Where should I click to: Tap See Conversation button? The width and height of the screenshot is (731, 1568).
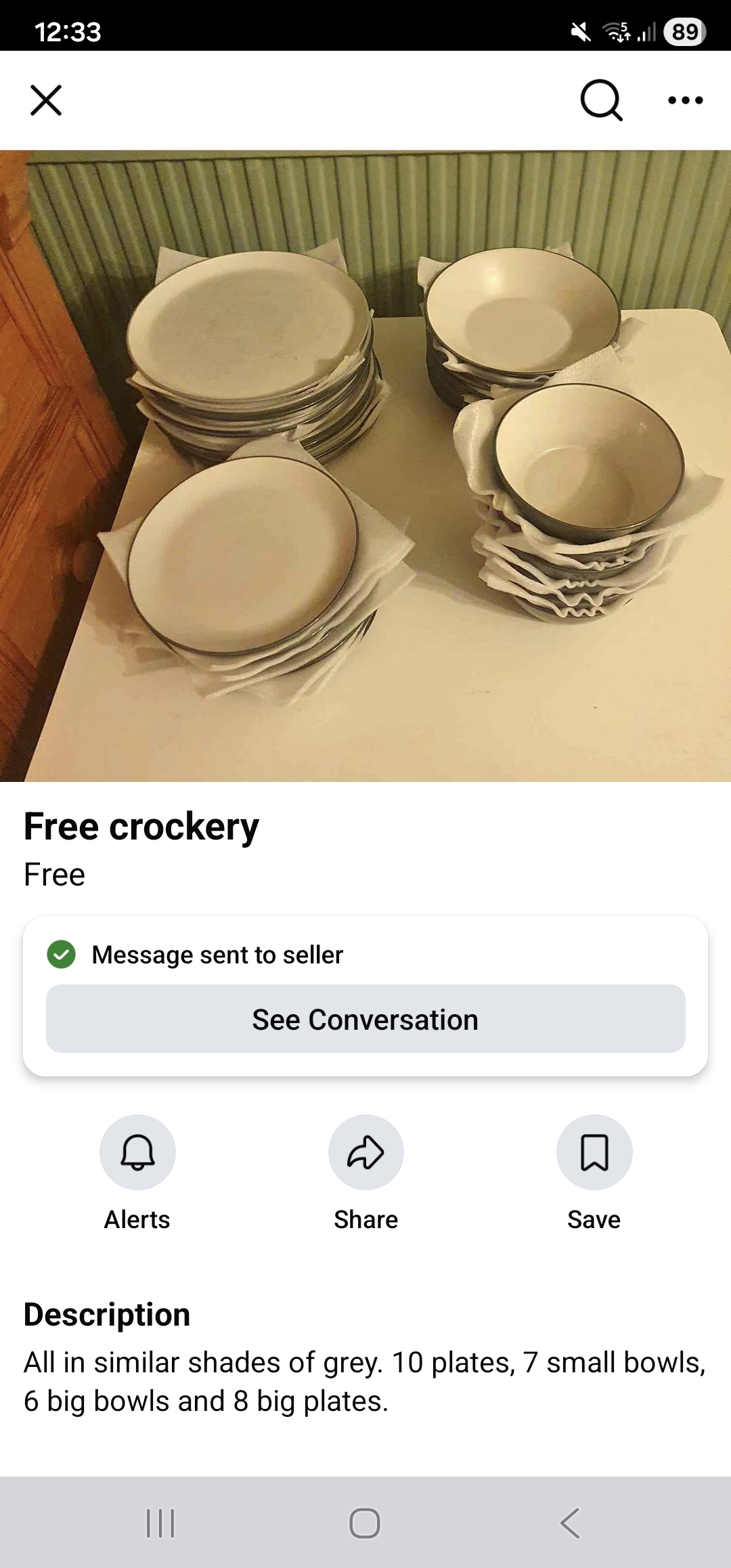(x=365, y=1019)
